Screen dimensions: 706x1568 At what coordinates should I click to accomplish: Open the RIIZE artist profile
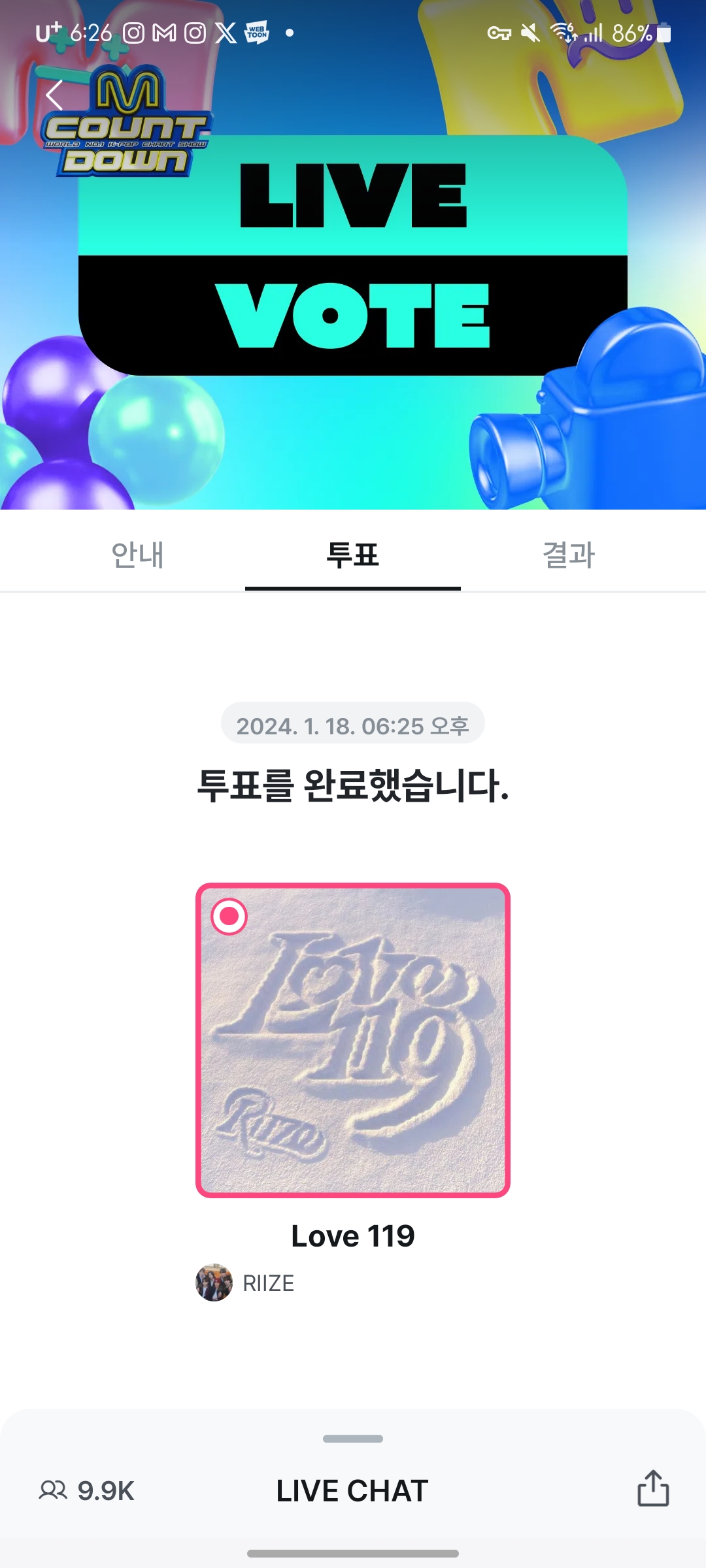tap(245, 1282)
